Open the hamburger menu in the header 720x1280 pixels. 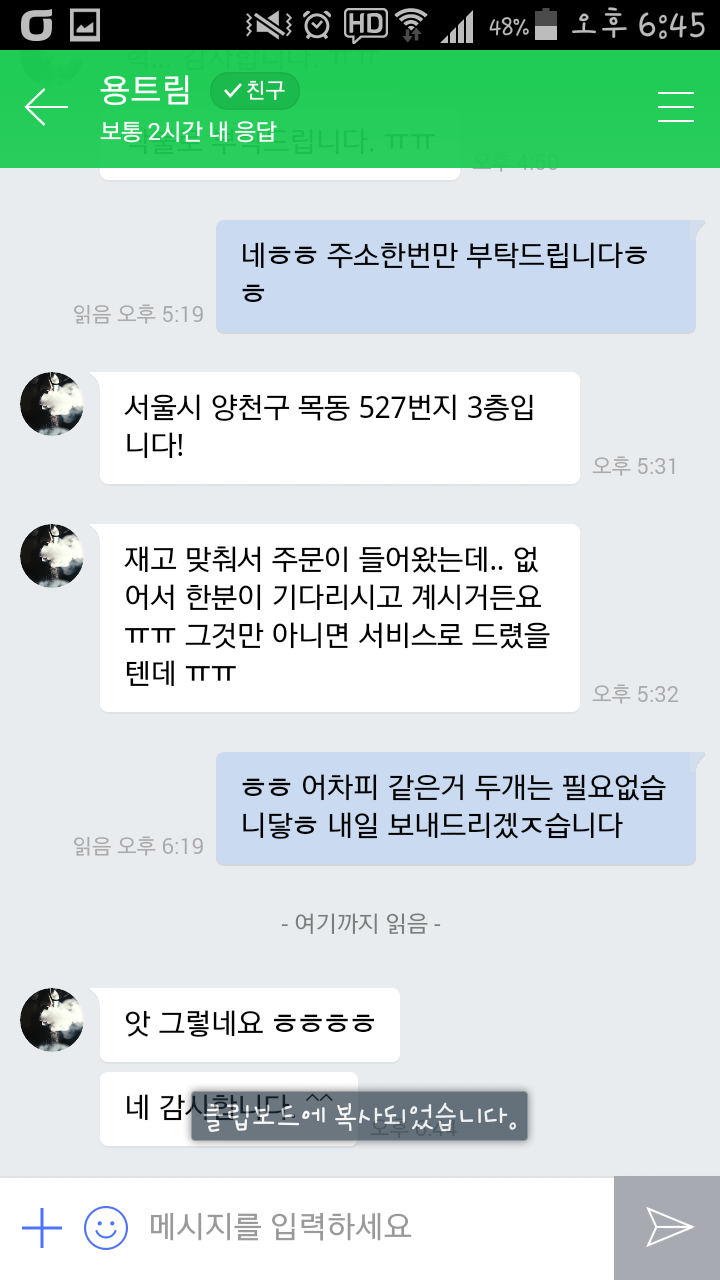point(676,107)
